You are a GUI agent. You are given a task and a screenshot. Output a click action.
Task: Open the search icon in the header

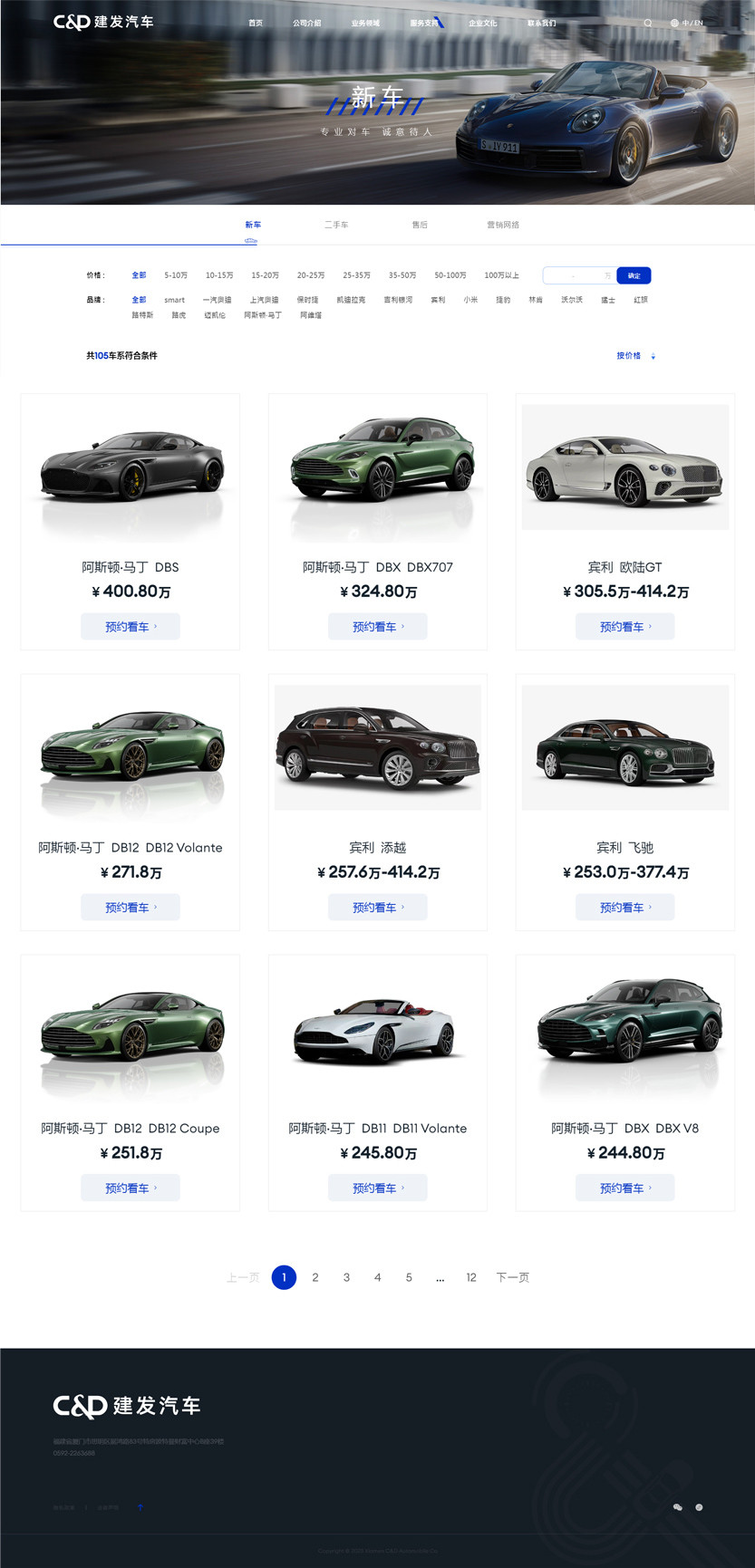[647, 24]
